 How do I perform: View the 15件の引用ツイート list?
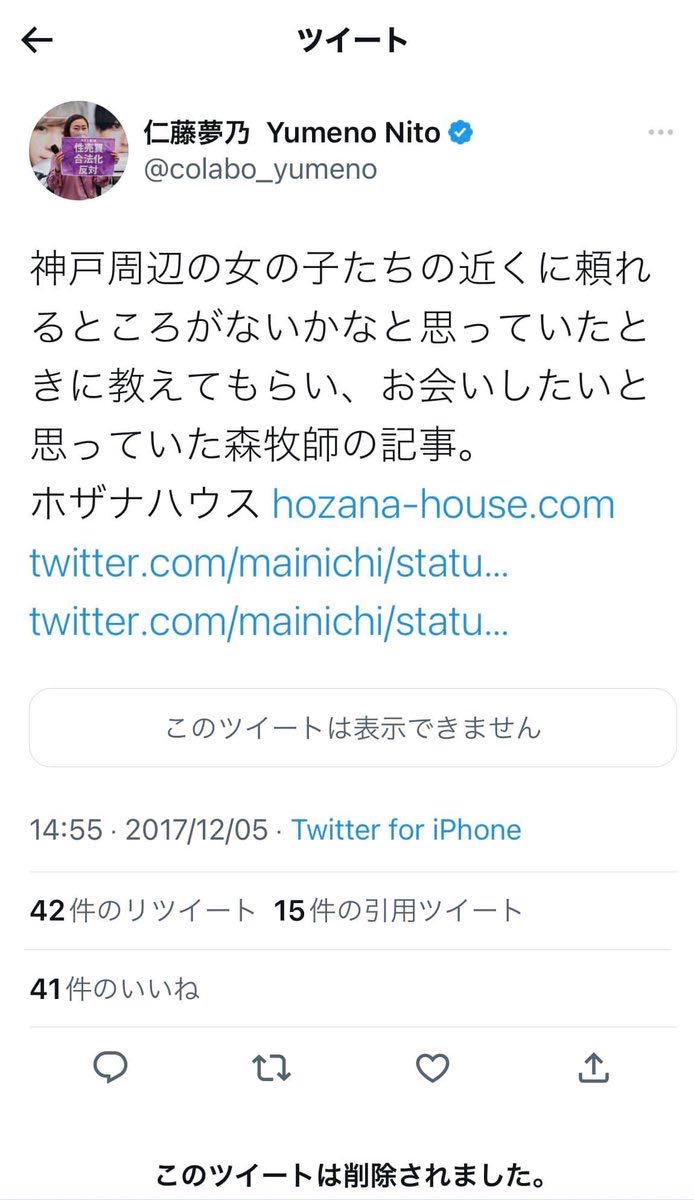399,911
